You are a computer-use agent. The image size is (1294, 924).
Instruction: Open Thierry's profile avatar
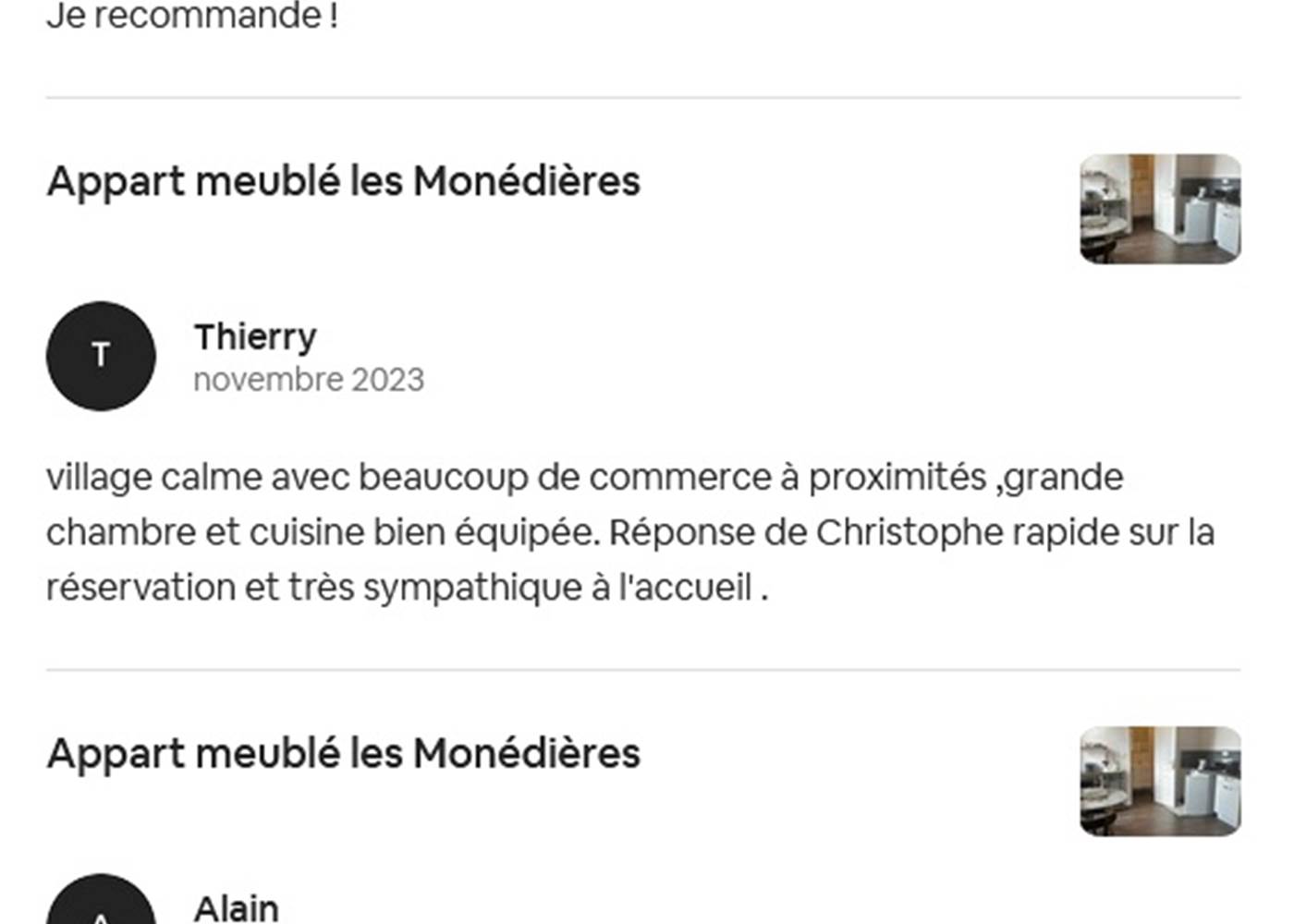click(101, 356)
